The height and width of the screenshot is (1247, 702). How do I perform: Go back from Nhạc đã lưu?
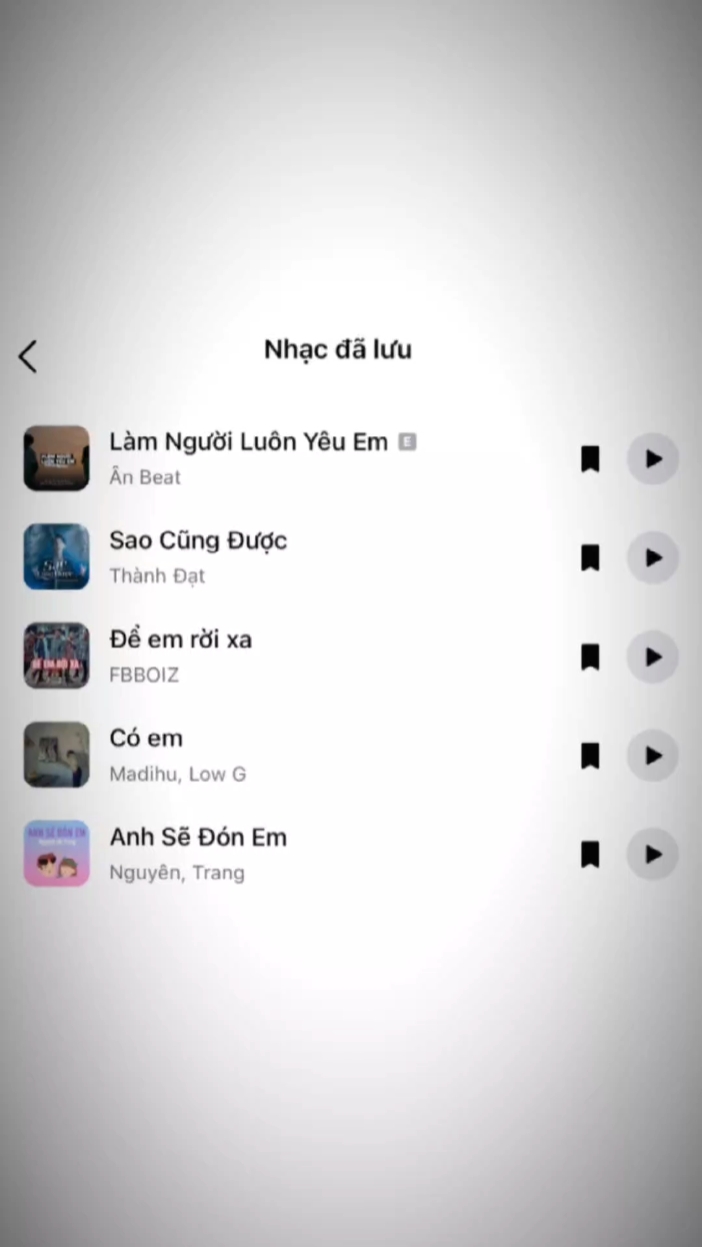click(28, 356)
